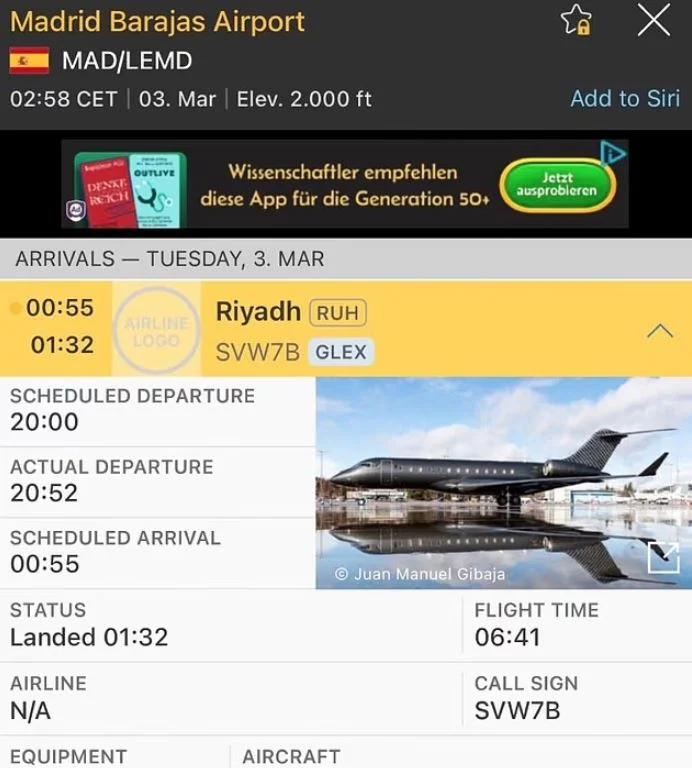Add Madrid Barajas to favorites star
Viewport: 692px width, 768px height.
tap(576, 20)
